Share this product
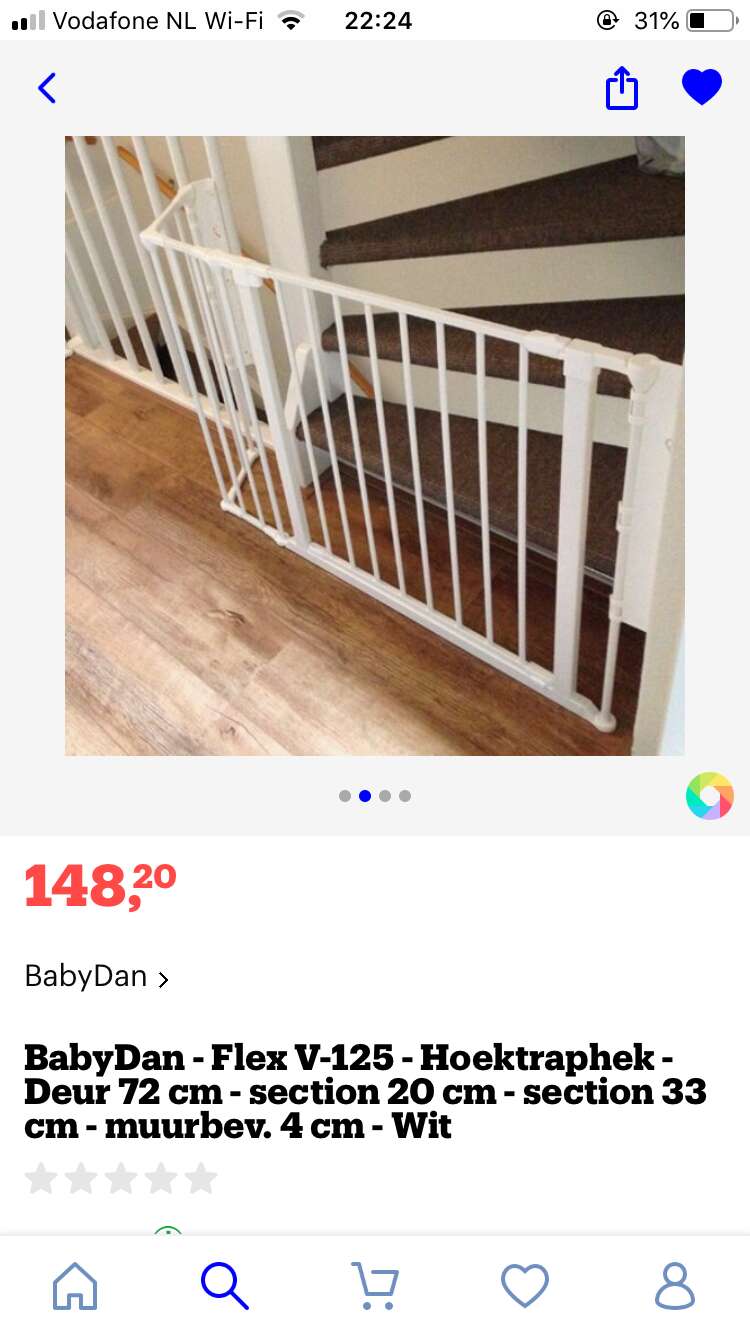 point(621,88)
